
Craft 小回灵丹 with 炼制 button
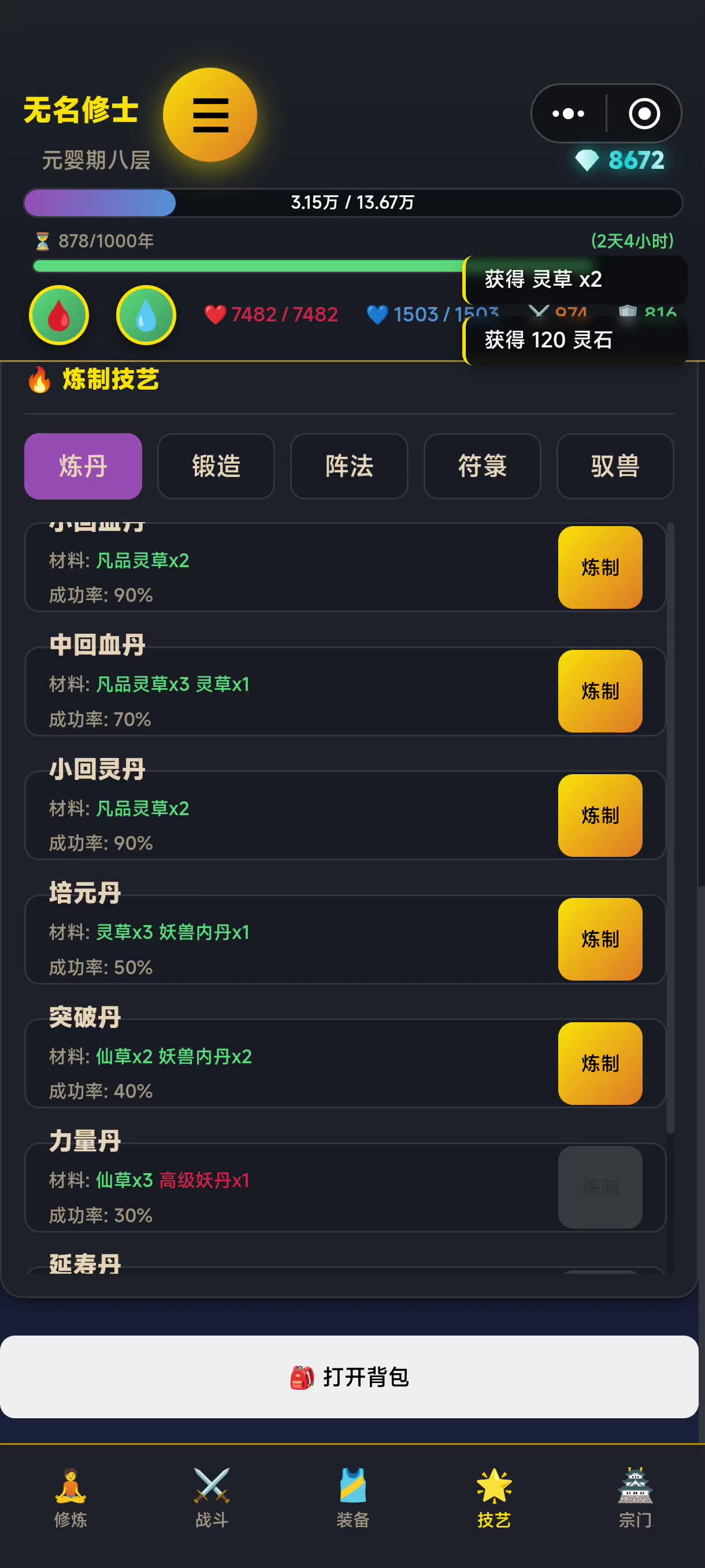pos(600,815)
